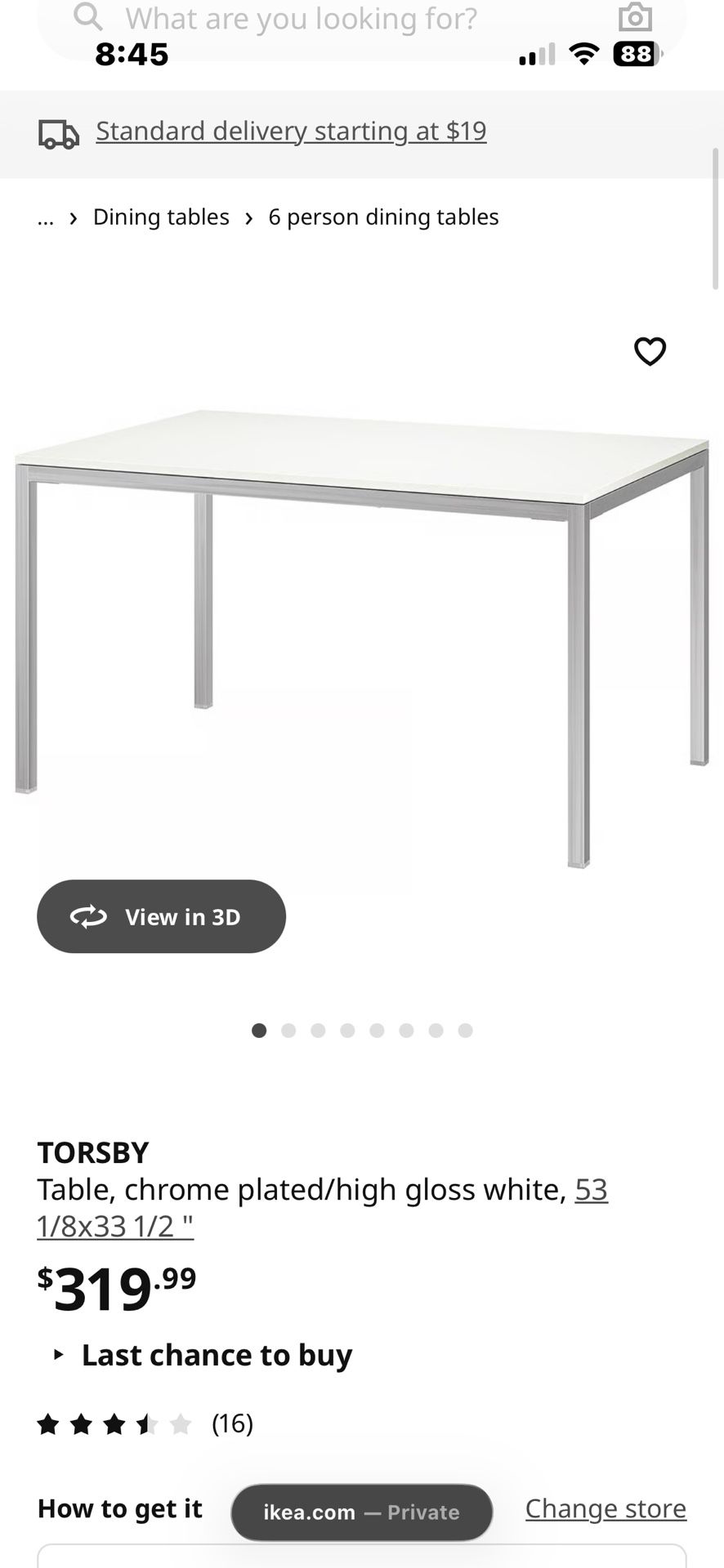Open 6 person dining tables breadcrumb
This screenshot has width=724, height=1568.
(383, 217)
